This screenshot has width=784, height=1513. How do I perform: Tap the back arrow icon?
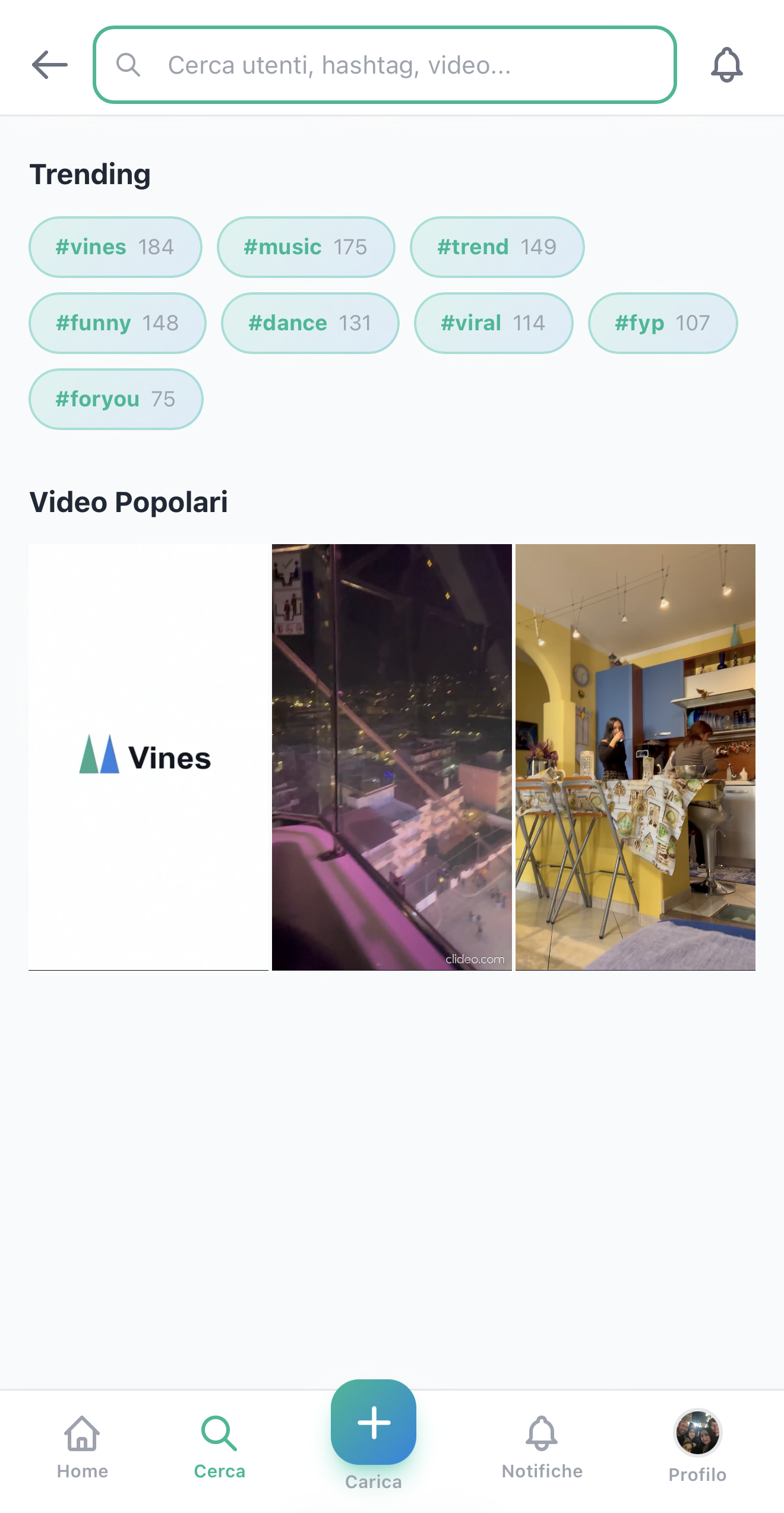point(49,64)
